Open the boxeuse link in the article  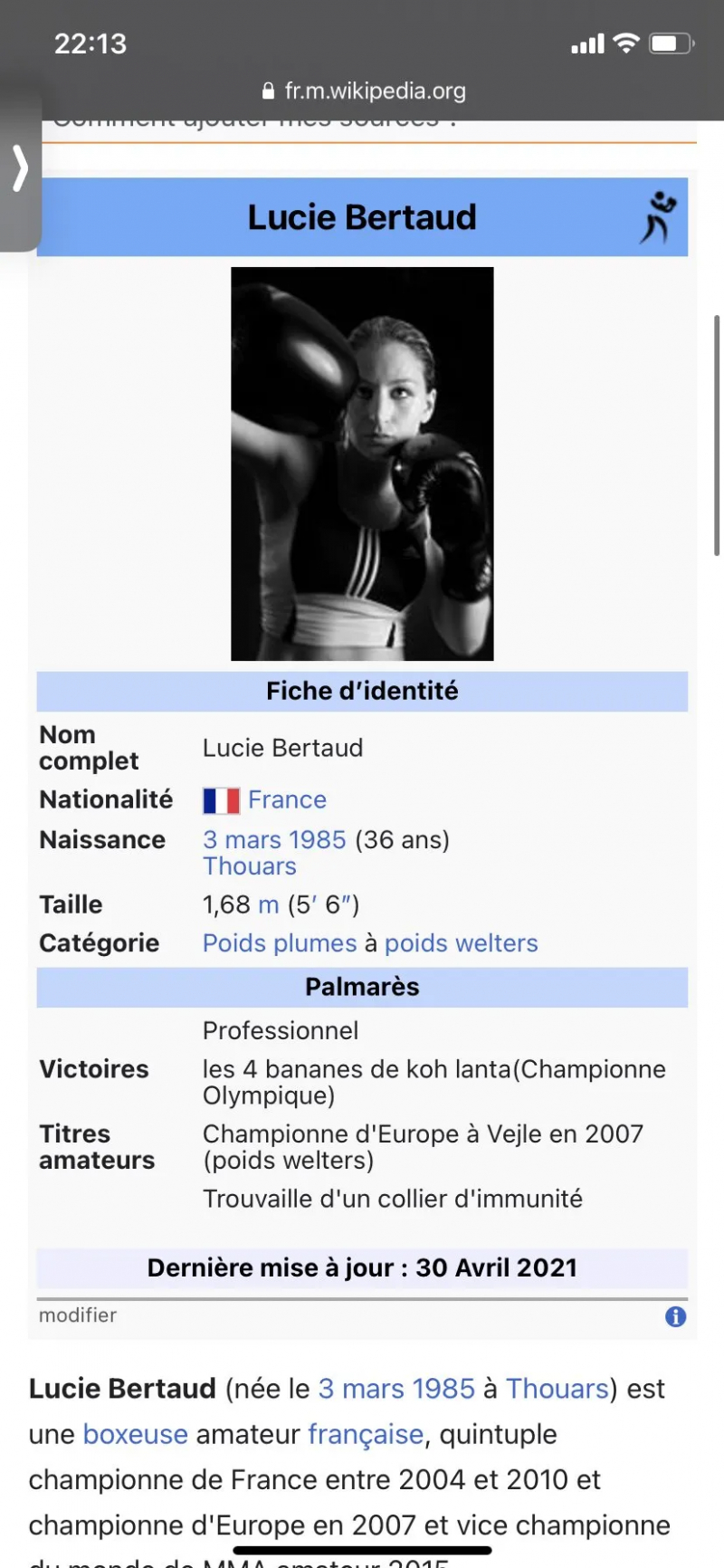(x=136, y=1435)
